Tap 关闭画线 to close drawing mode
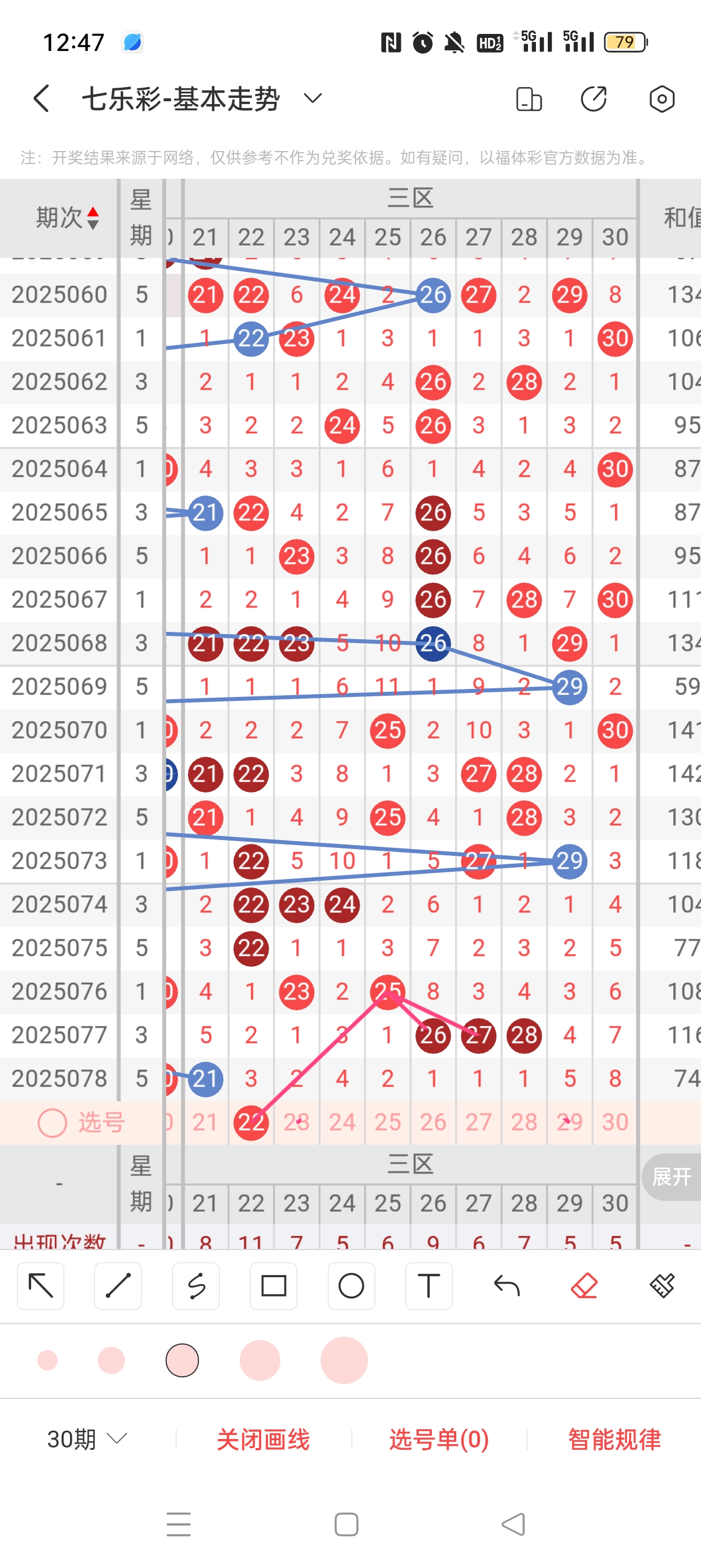This screenshot has width=701, height=1568. pyautogui.click(x=263, y=1439)
